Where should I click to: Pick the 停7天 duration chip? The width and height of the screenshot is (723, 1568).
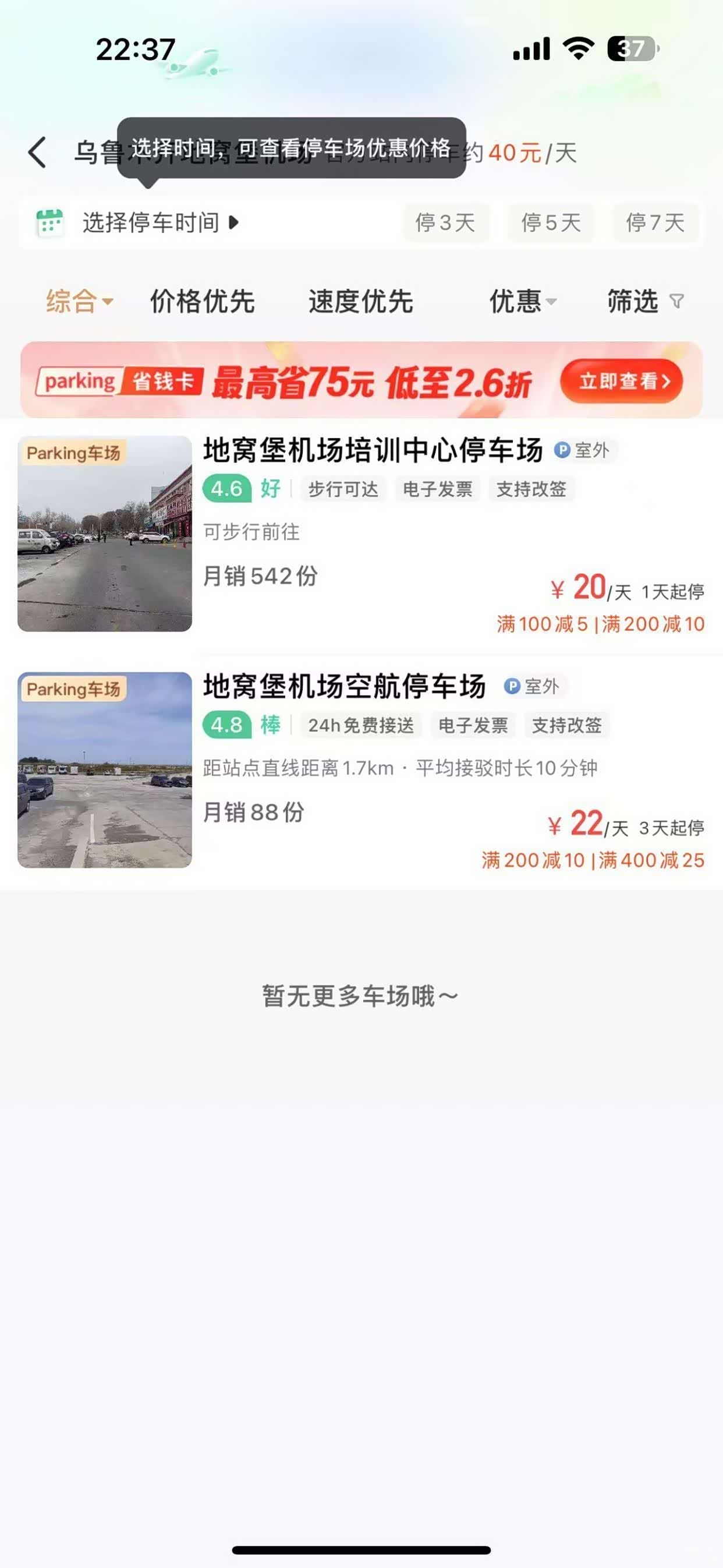655,223
